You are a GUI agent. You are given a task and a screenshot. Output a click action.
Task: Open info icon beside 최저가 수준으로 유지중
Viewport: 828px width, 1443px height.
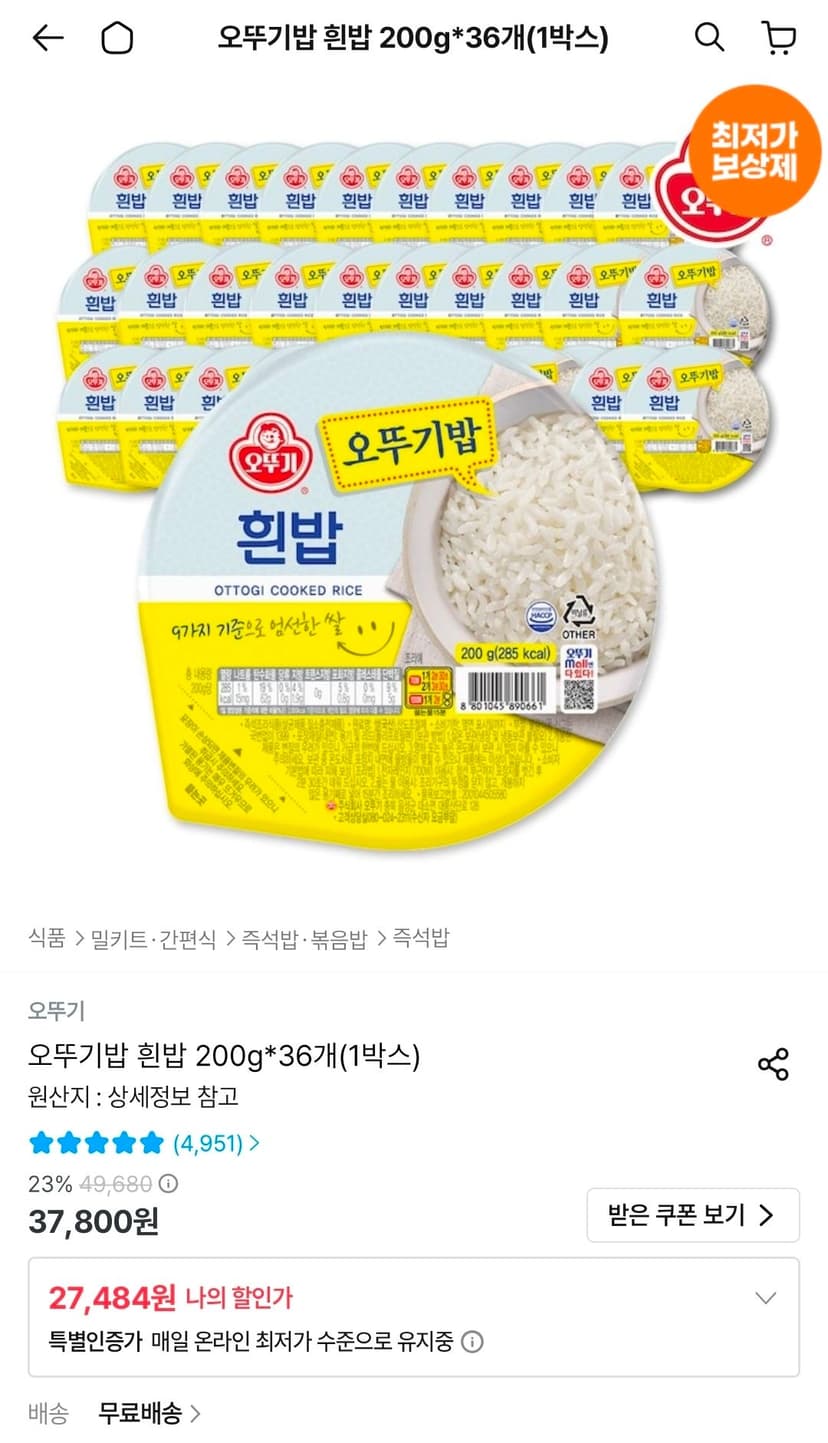click(473, 1341)
